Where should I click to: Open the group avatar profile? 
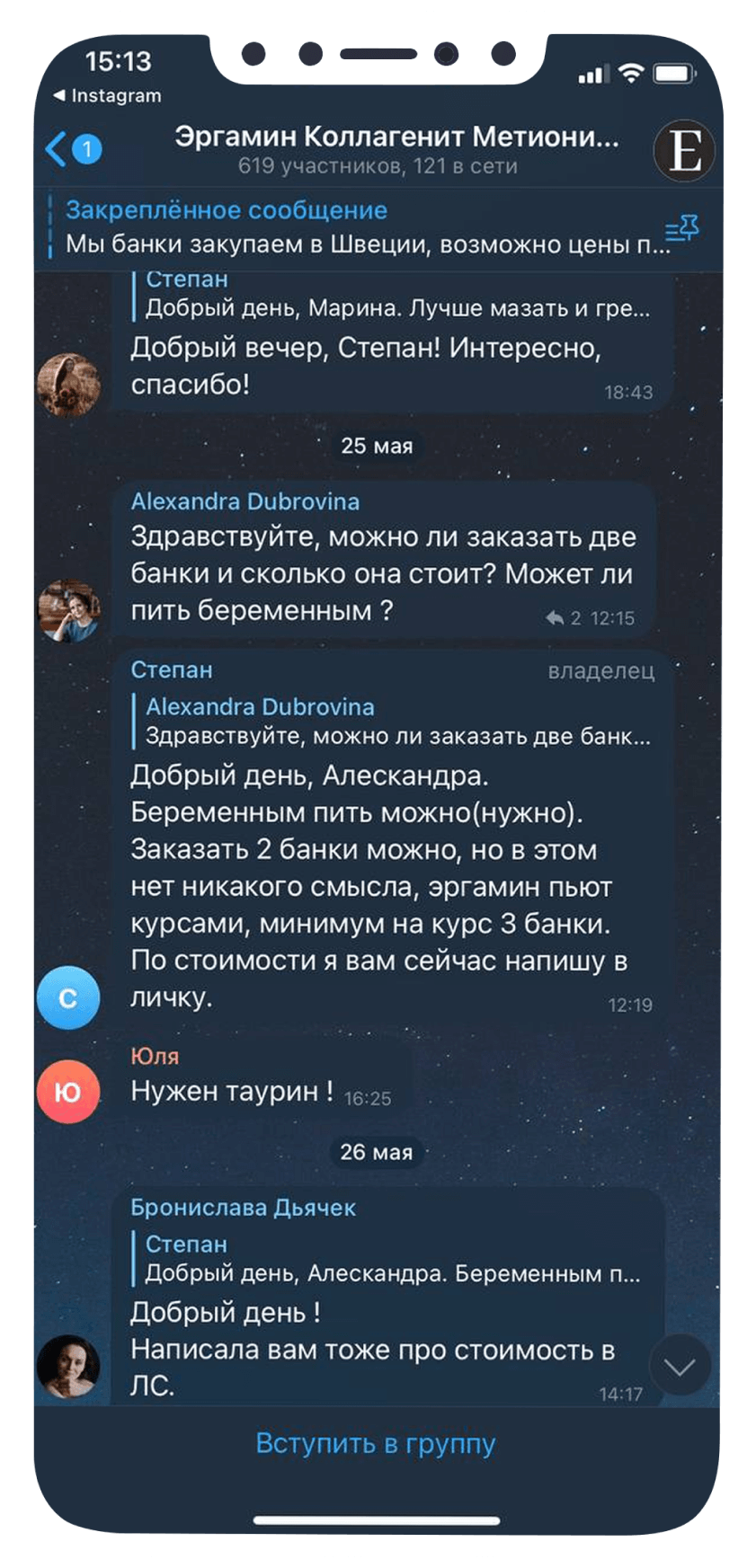(684, 149)
